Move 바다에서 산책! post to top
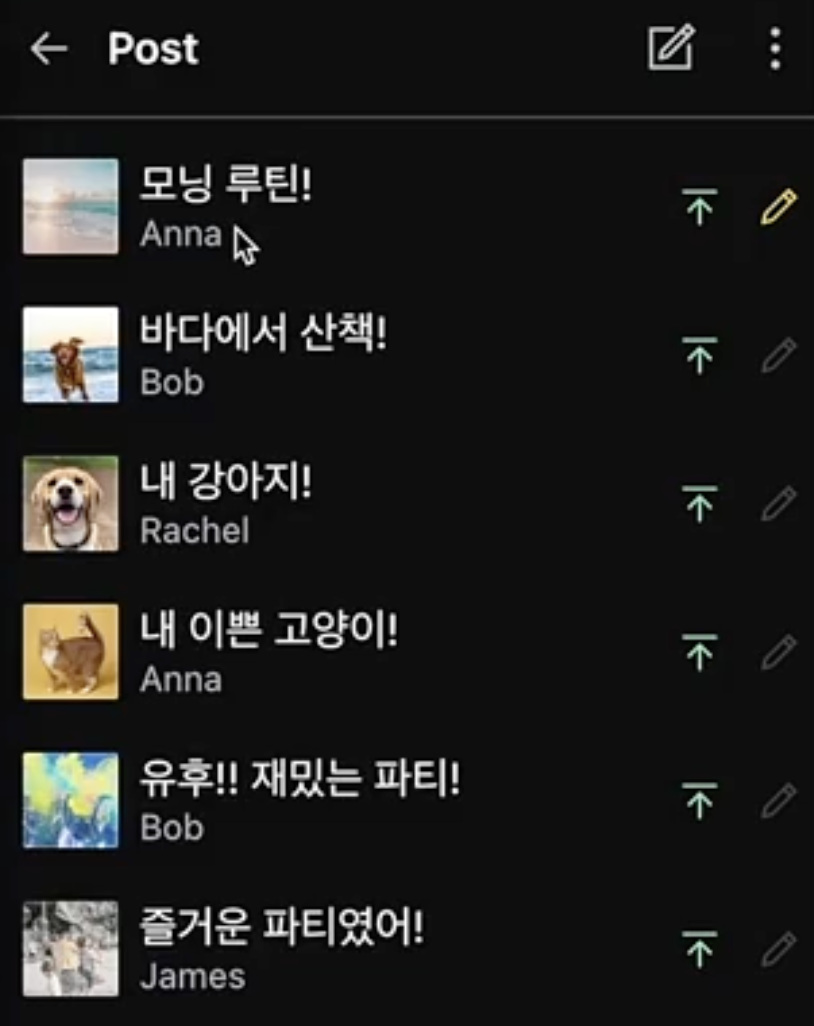The height and width of the screenshot is (1026, 814). pos(700,355)
